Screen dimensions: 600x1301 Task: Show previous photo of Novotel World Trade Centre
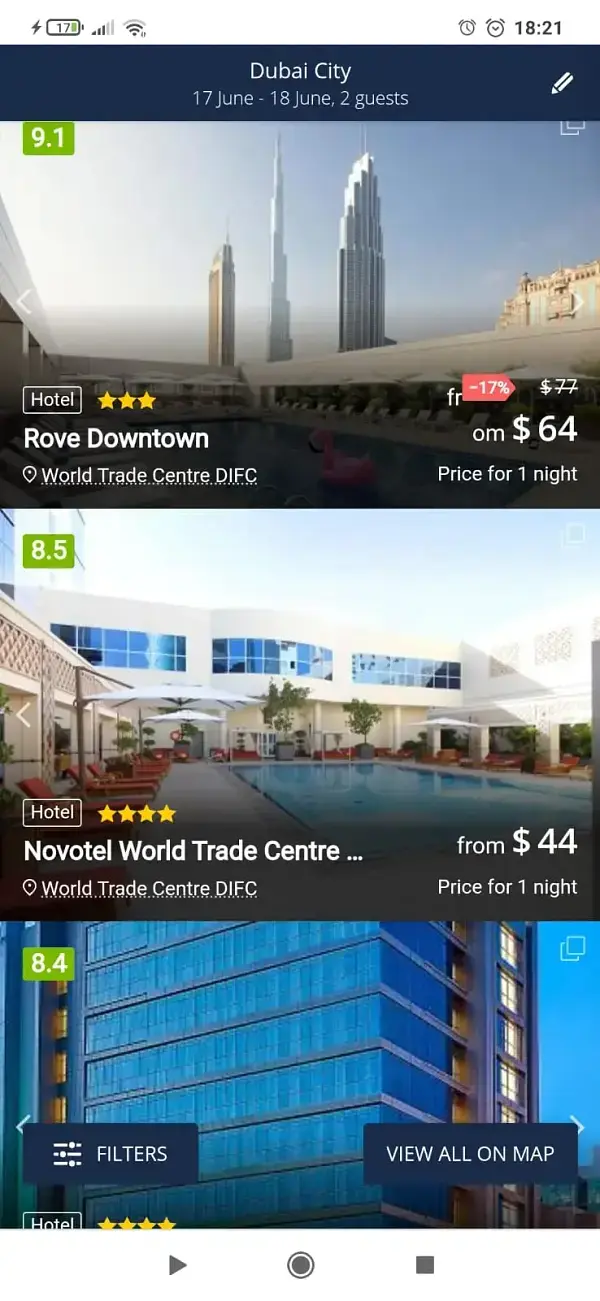(x=24, y=714)
